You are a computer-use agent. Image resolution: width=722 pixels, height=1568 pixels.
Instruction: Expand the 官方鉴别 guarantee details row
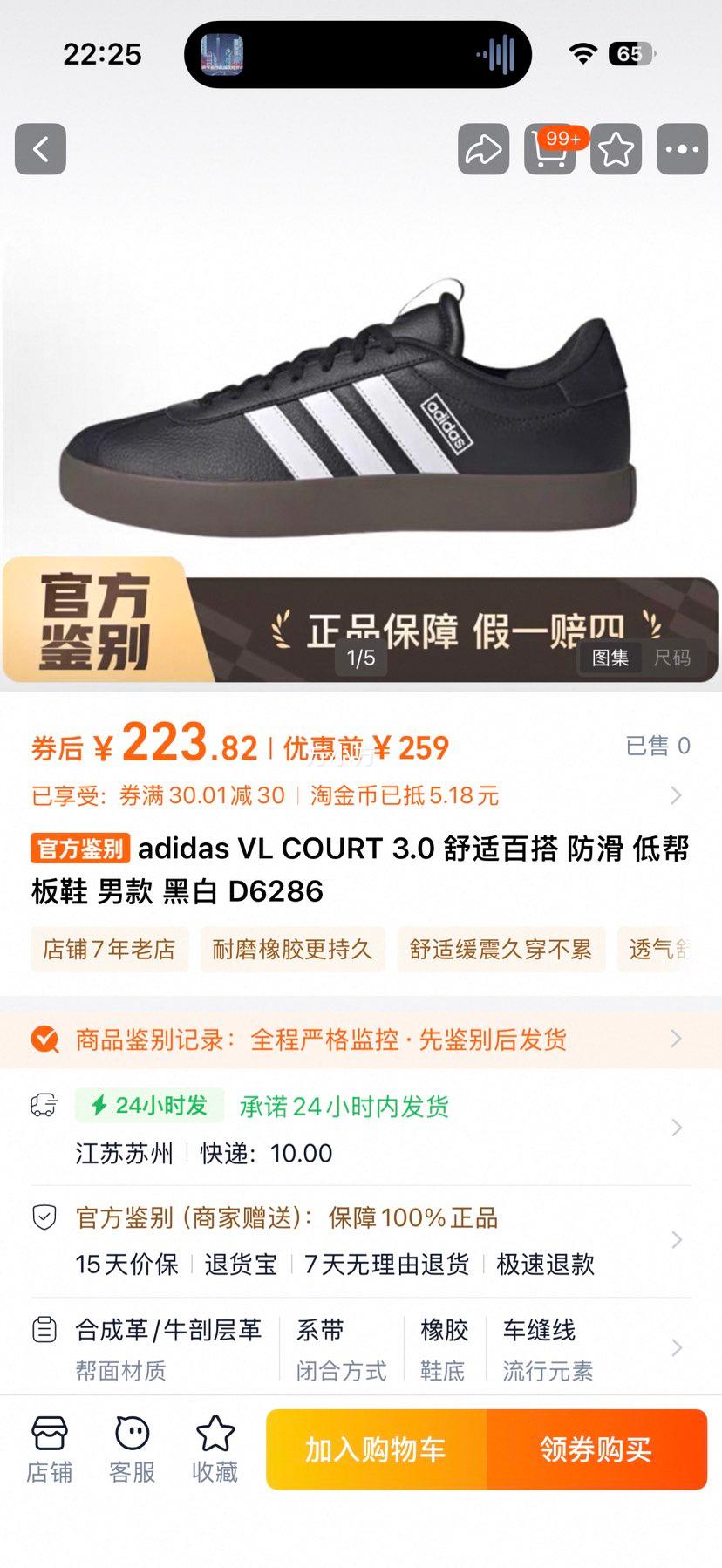361,1239
